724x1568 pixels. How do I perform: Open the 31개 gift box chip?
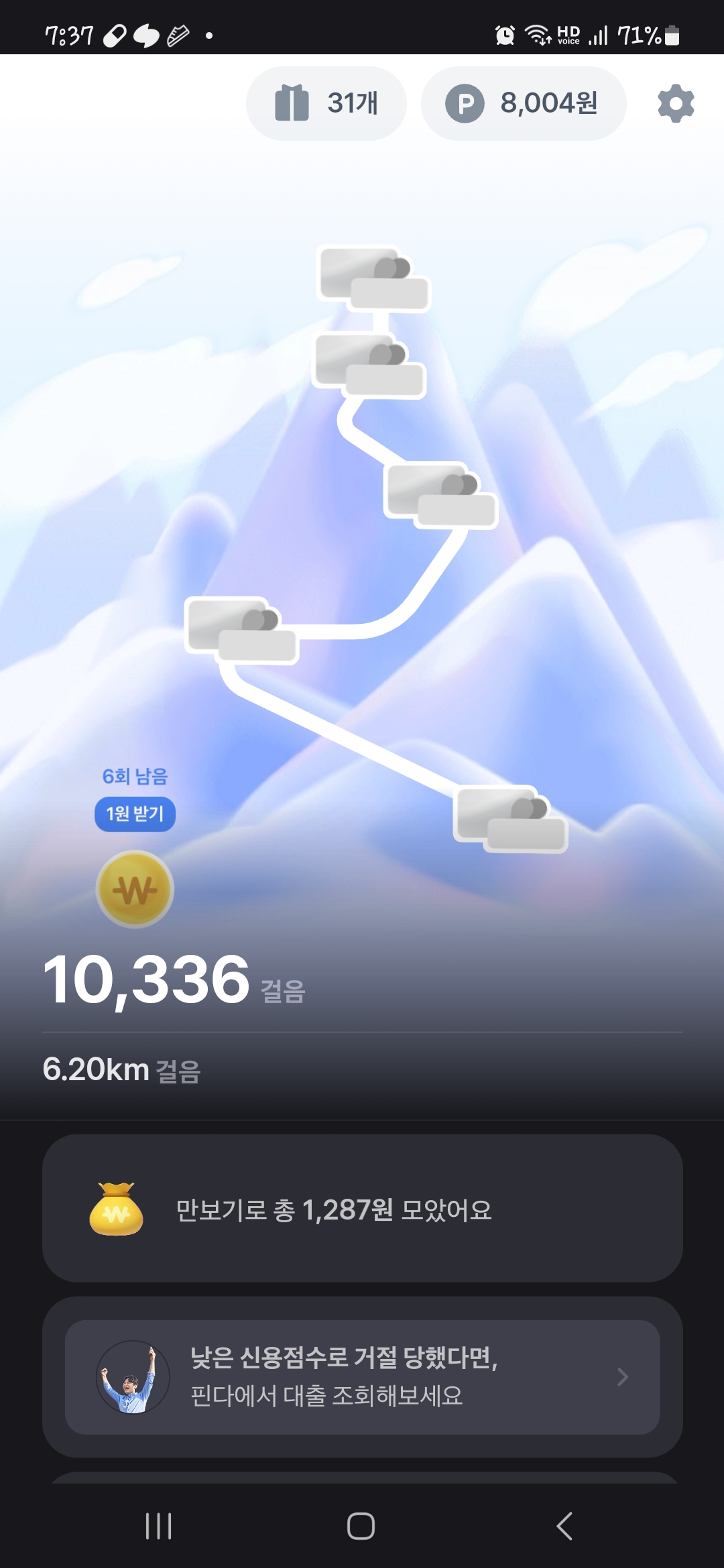click(326, 103)
